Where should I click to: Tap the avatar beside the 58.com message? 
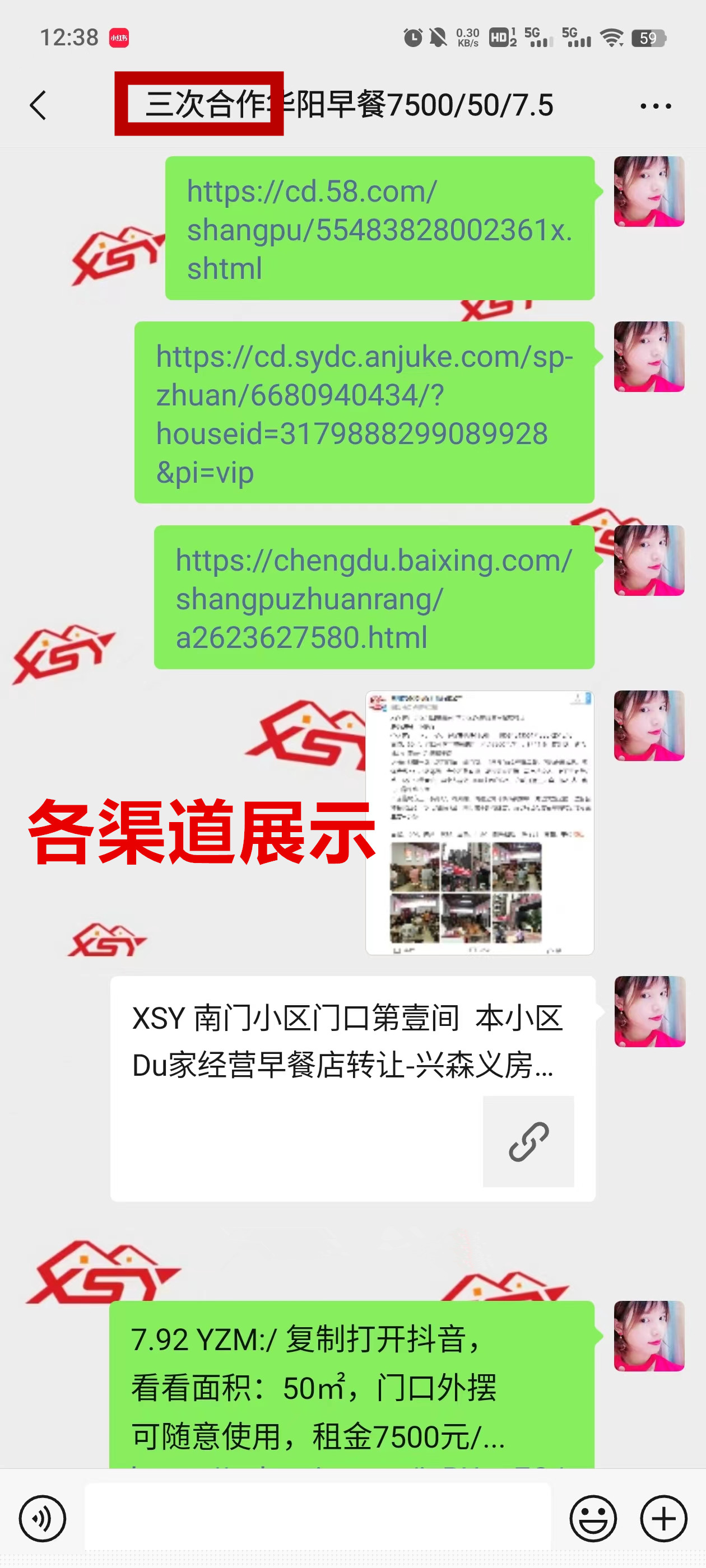click(649, 192)
